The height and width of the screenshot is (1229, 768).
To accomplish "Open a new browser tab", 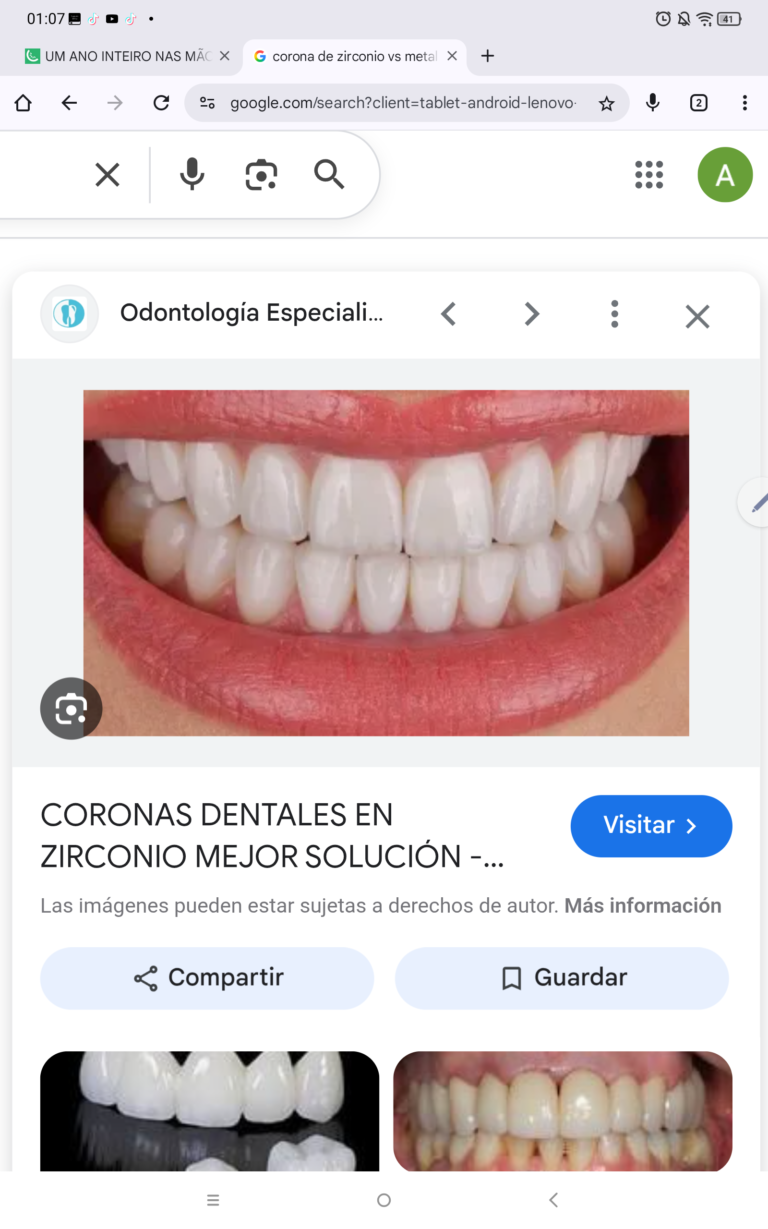I will [487, 56].
